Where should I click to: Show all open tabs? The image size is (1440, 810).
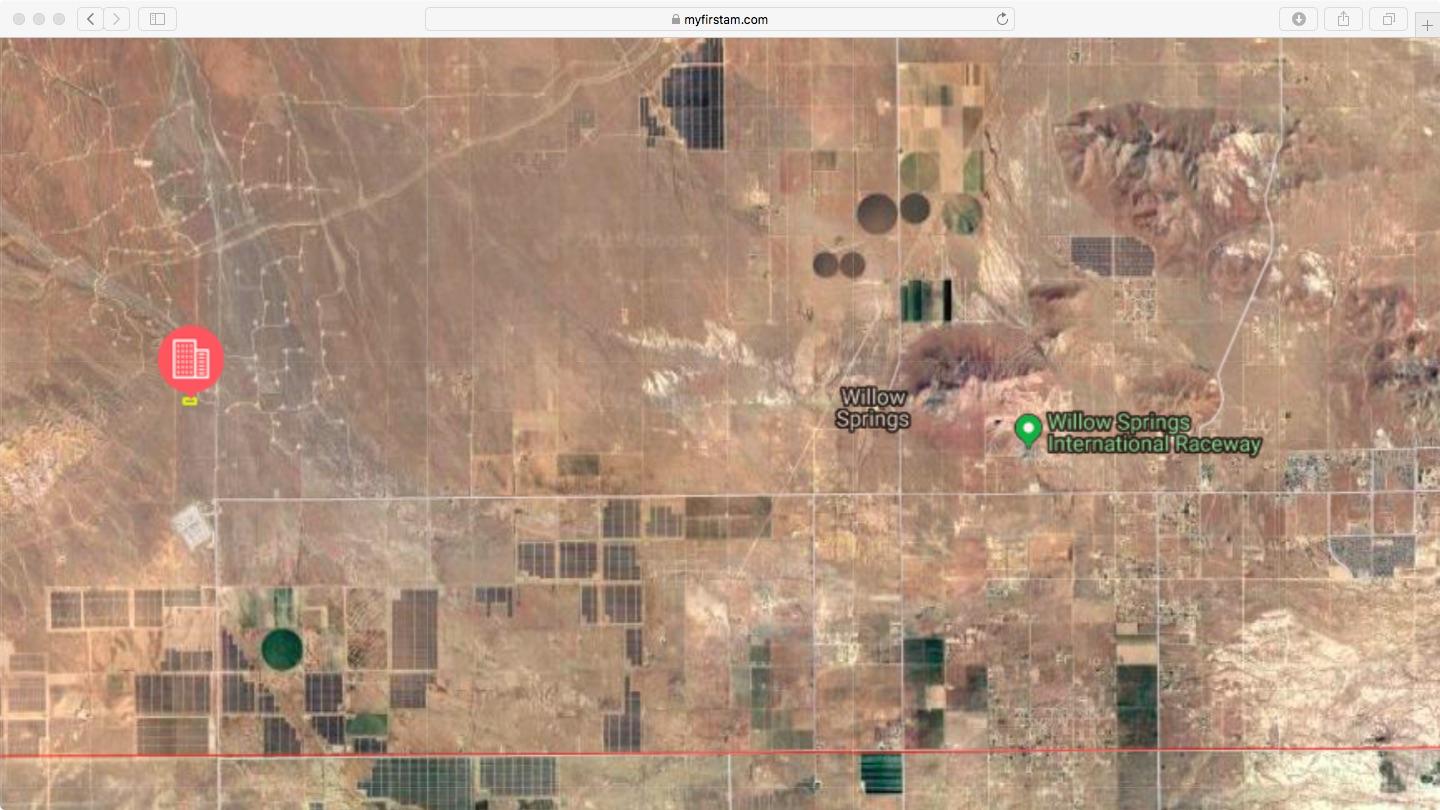[x=1389, y=19]
